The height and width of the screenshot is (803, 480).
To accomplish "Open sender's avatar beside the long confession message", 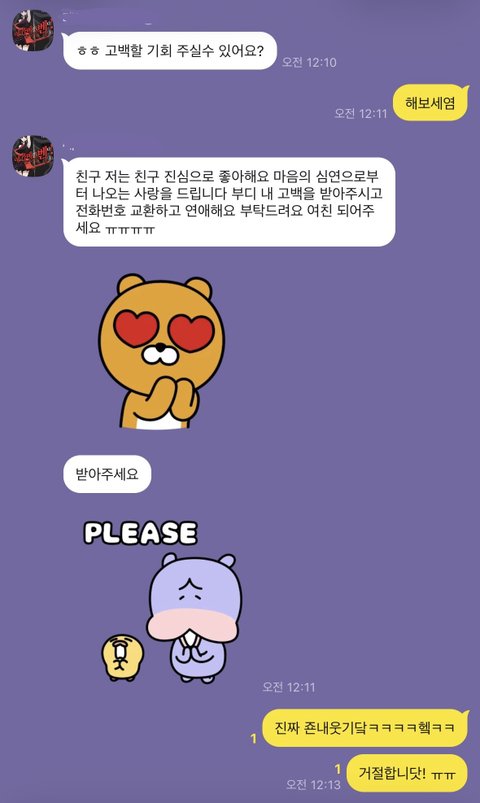I will pos(33,156).
